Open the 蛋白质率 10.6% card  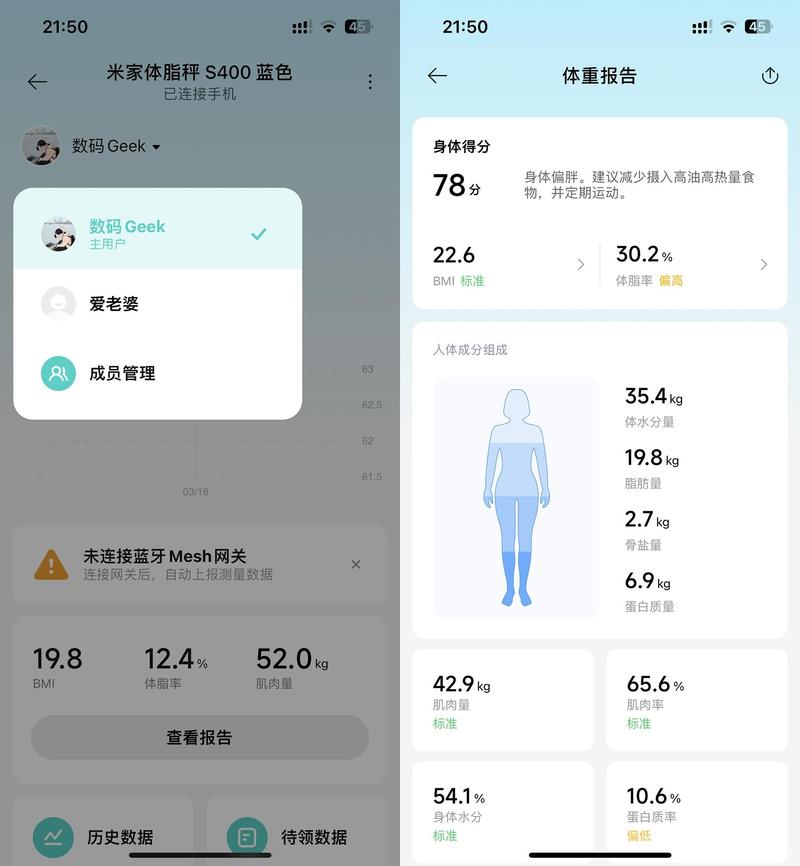(696, 812)
